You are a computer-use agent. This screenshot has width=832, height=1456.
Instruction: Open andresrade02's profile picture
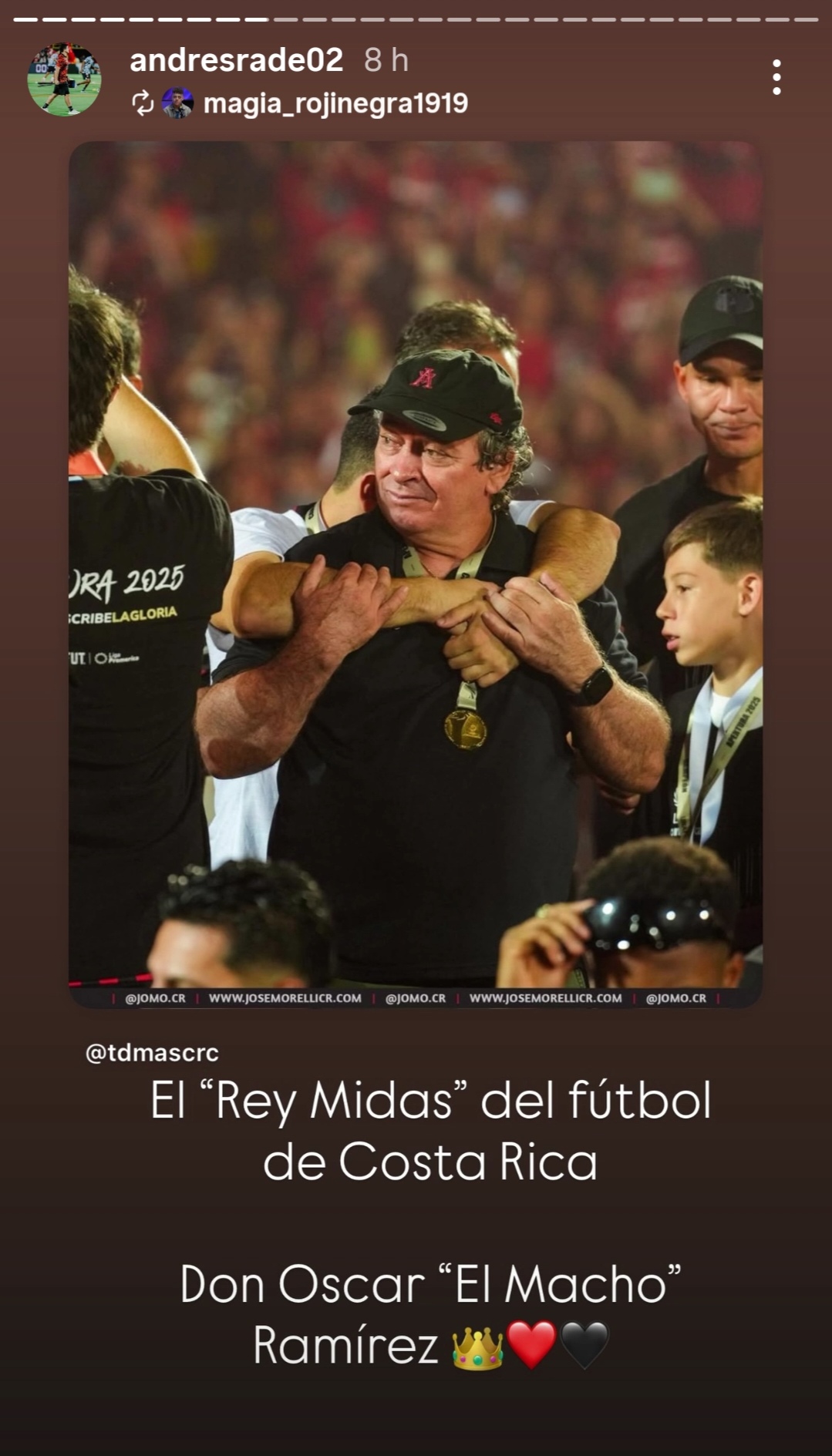pos(64,79)
